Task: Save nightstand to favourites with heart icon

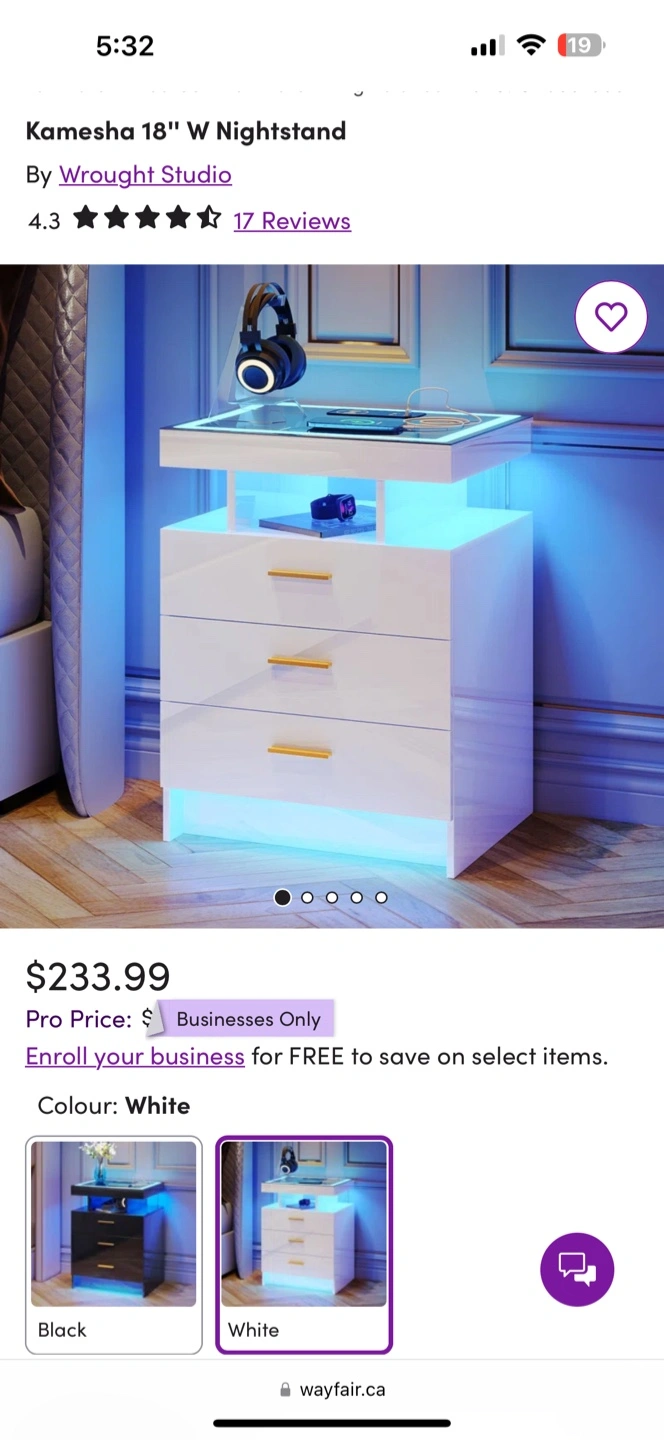Action: 611,317
